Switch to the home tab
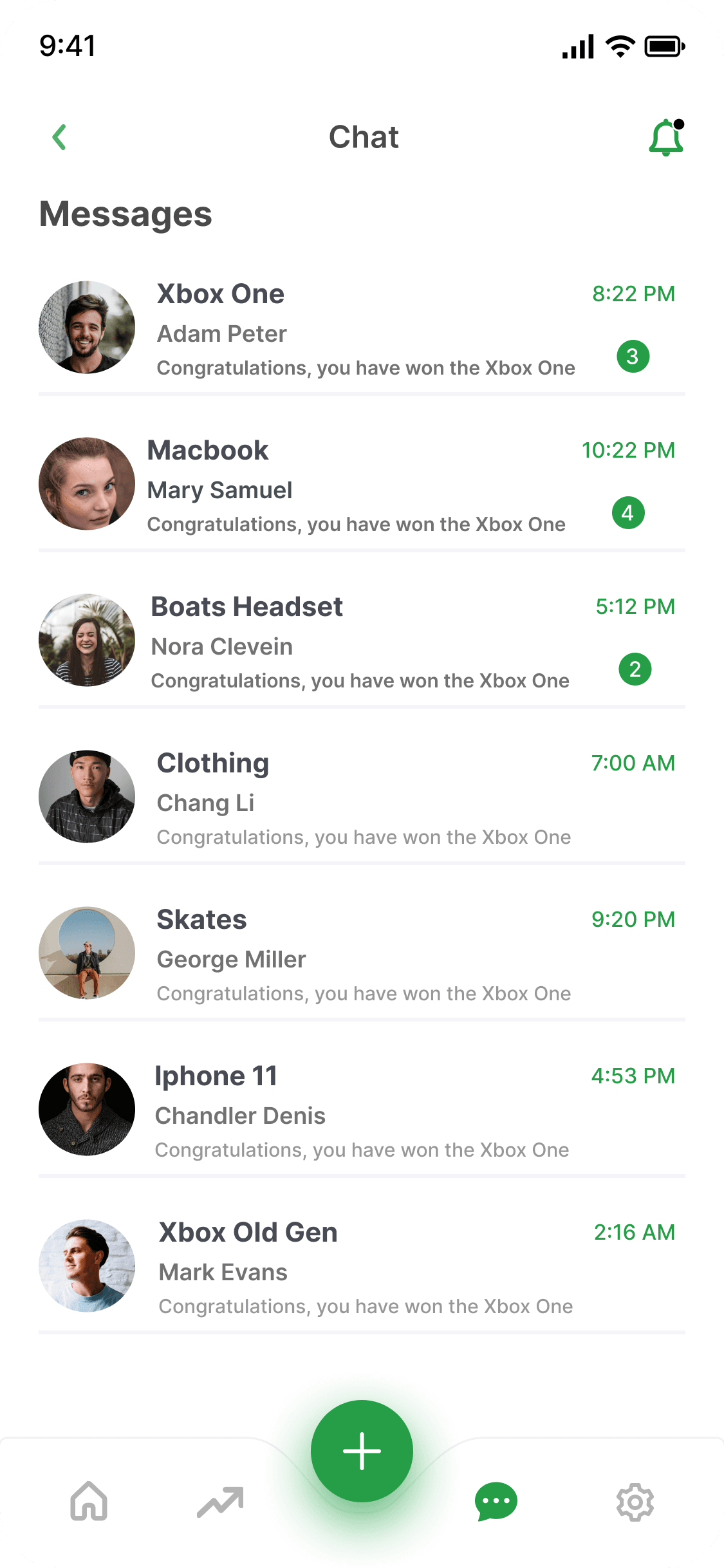 [x=89, y=1501]
